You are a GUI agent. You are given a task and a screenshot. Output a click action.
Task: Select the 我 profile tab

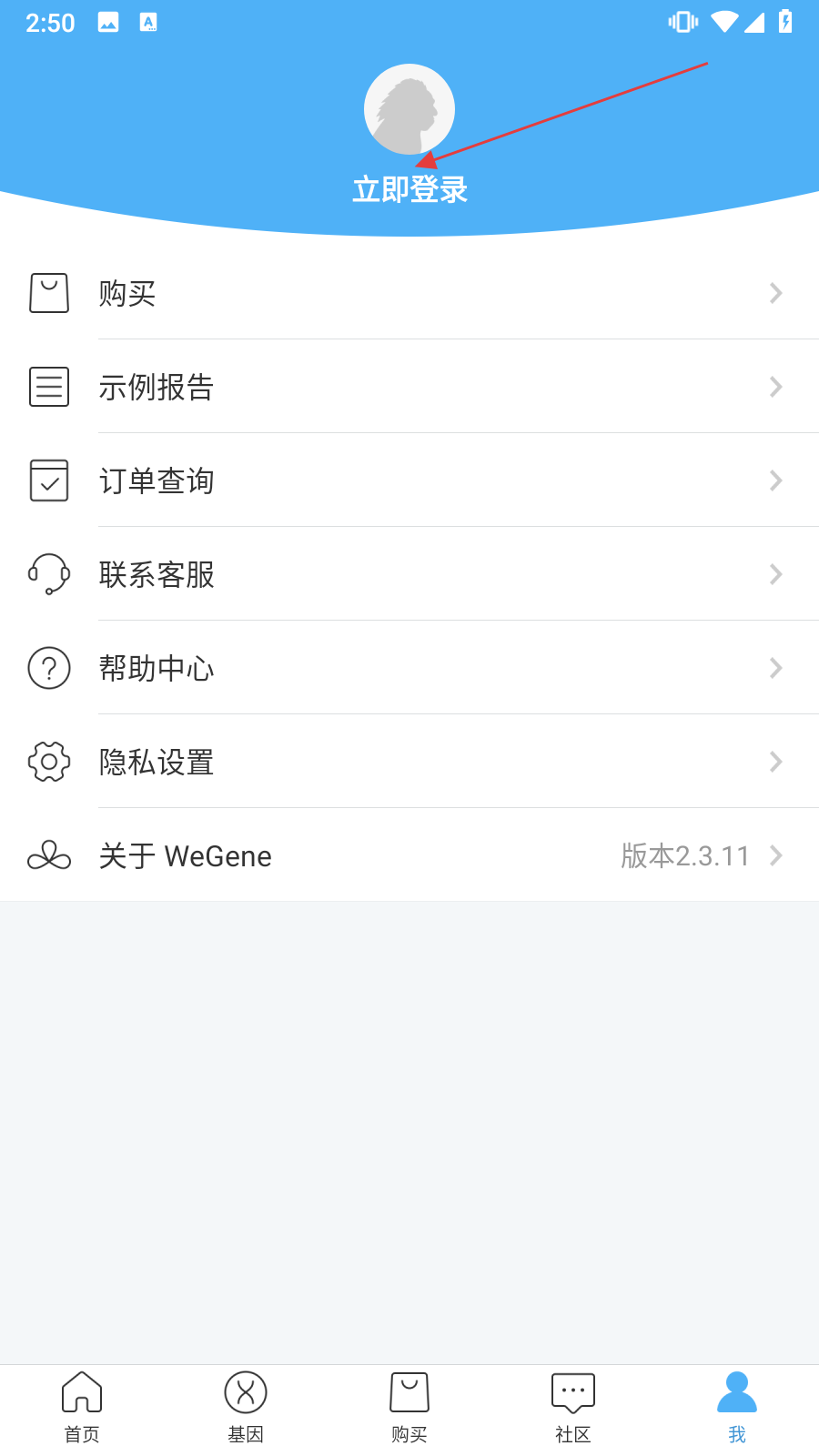click(x=737, y=1409)
